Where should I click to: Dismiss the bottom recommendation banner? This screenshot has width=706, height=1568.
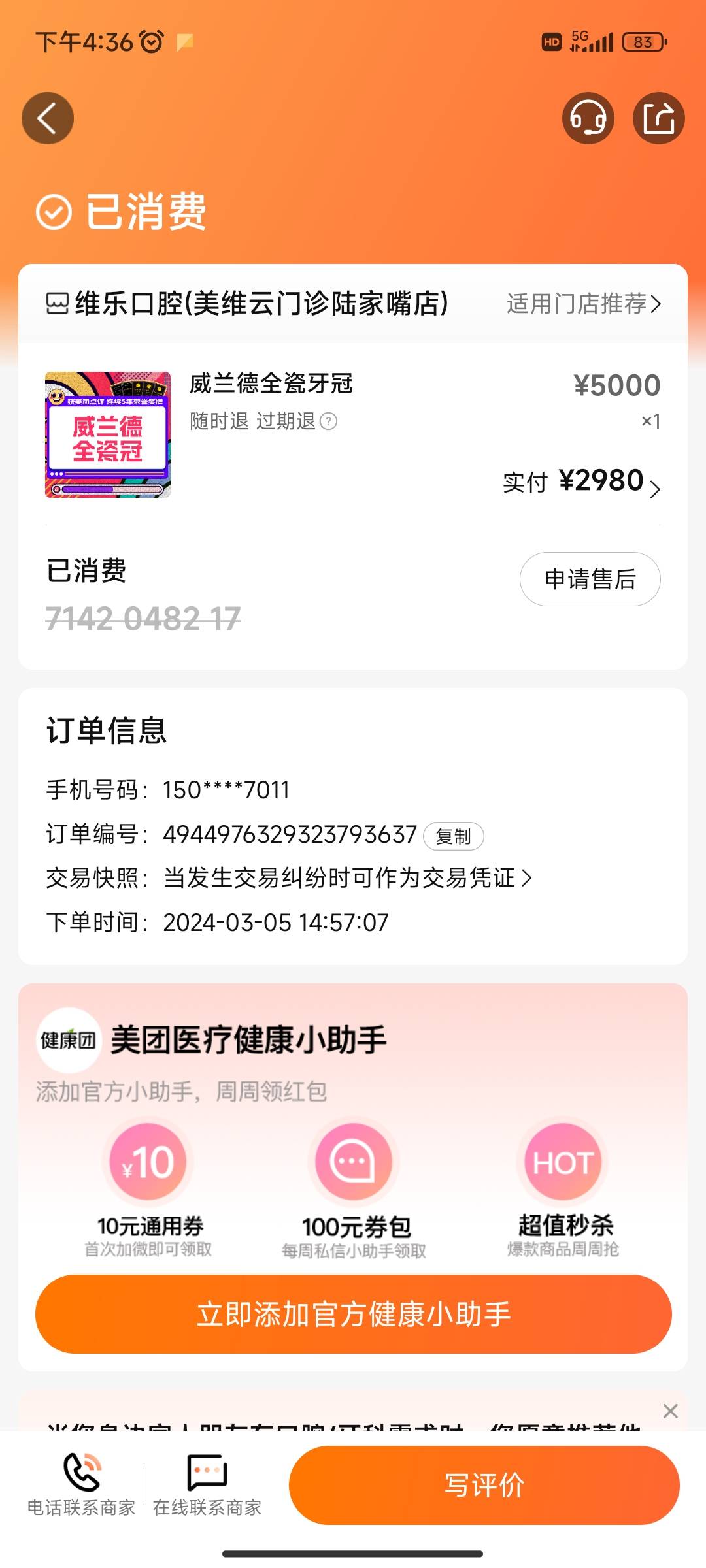(x=670, y=1411)
